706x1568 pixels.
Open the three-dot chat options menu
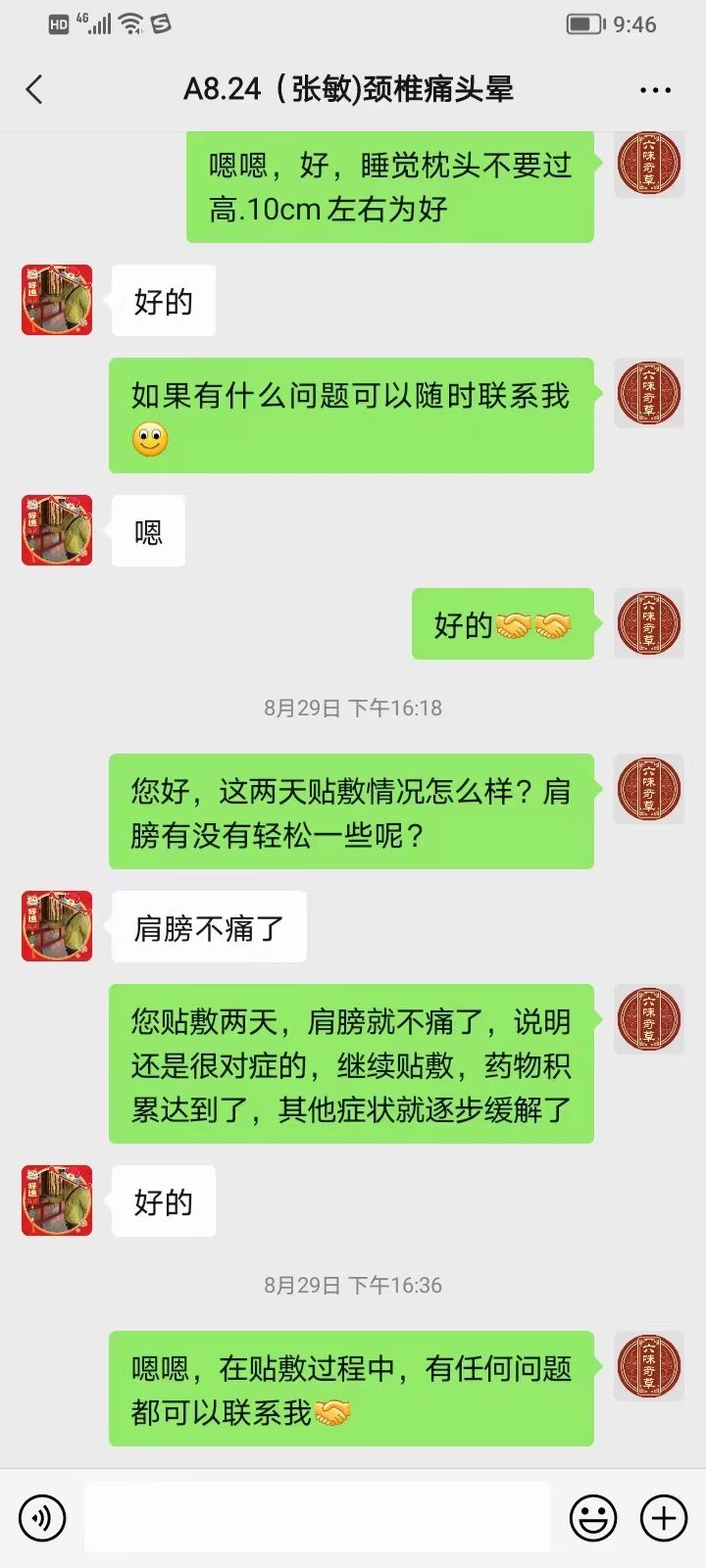[654, 90]
